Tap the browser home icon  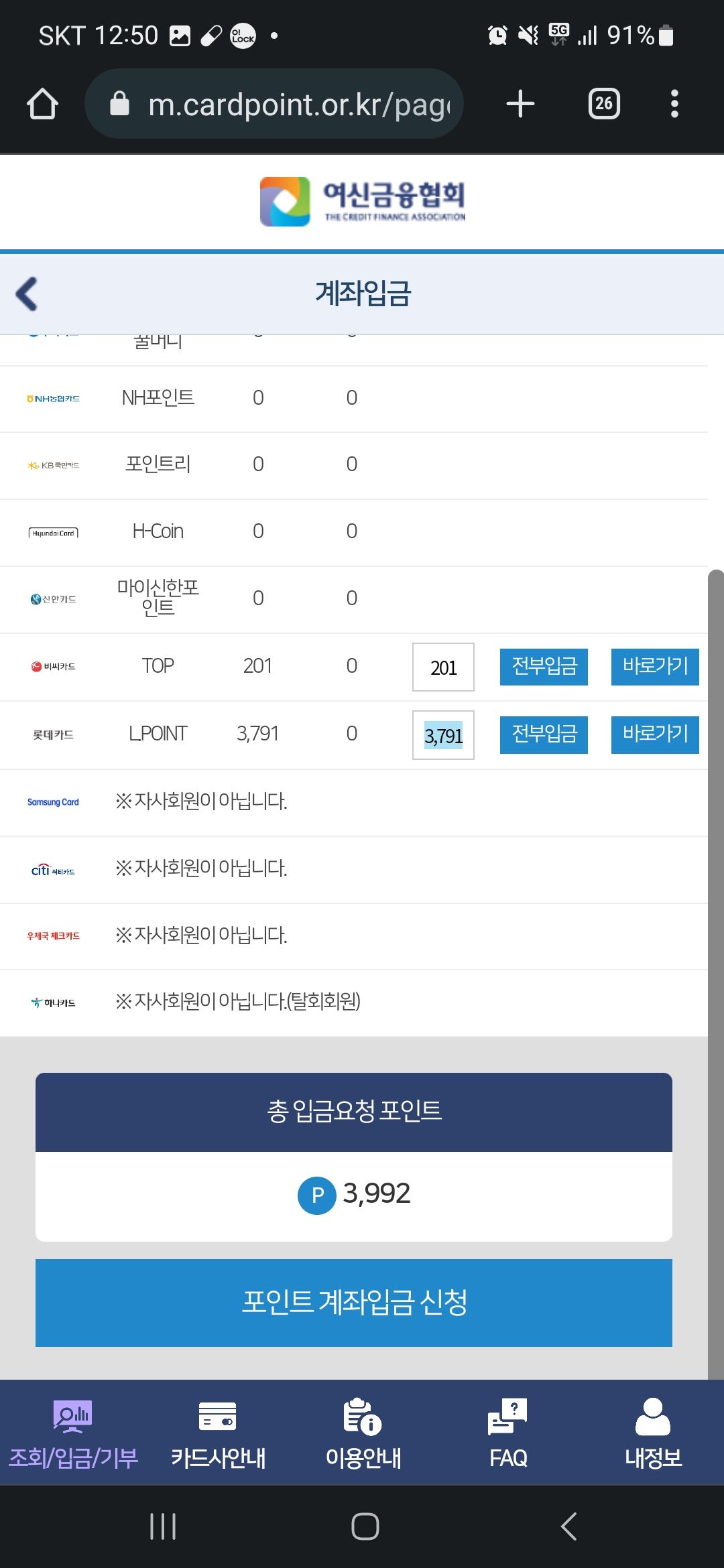(x=42, y=103)
